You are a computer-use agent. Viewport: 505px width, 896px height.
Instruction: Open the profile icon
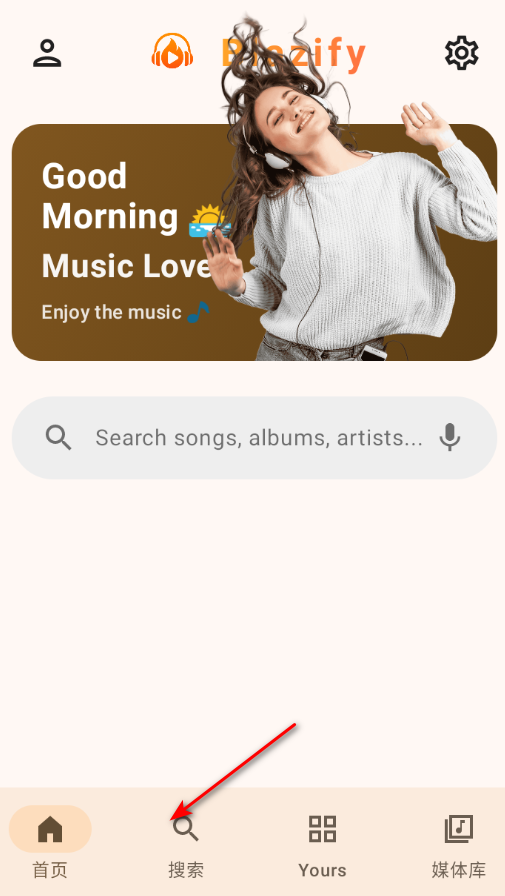(47, 53)
